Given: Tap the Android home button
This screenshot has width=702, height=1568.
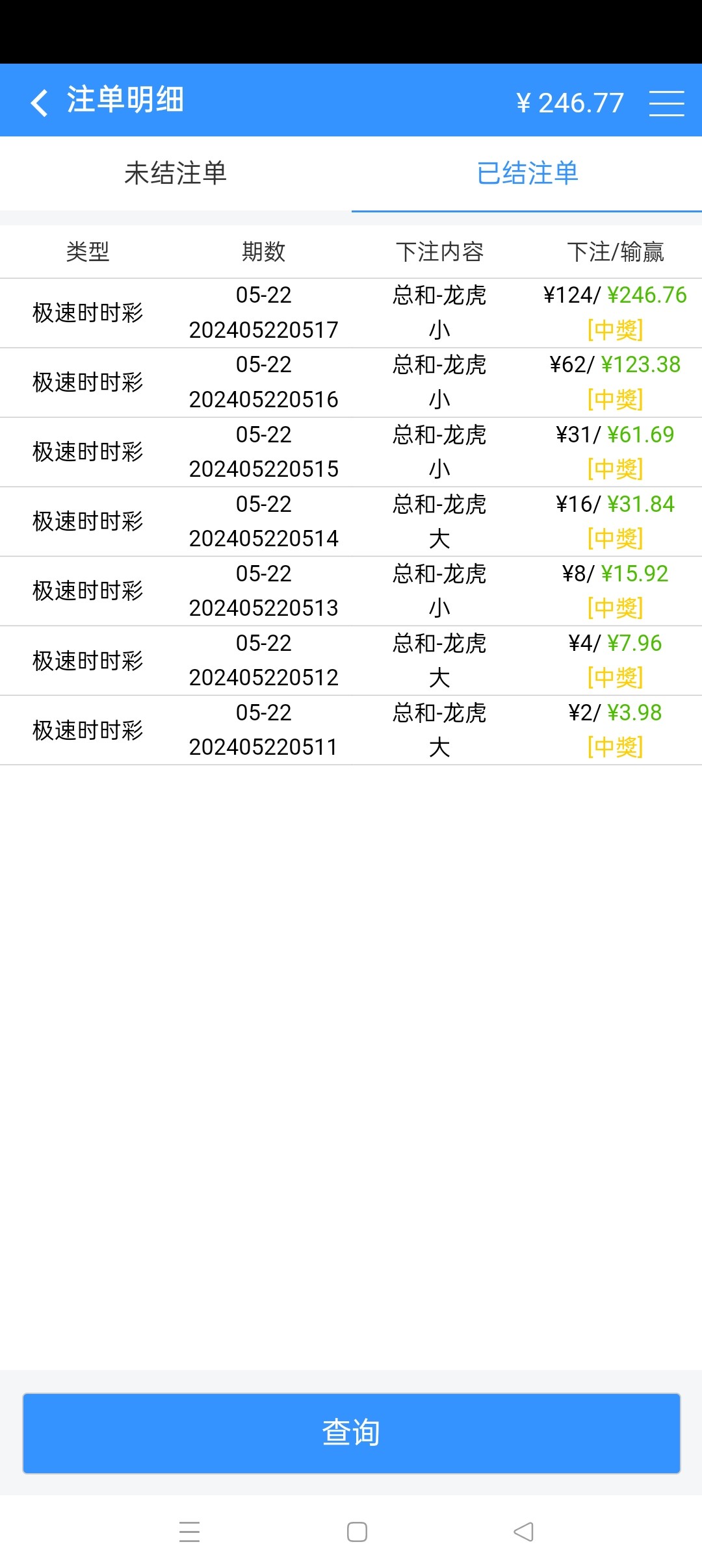Looking at the screenshot, I should click(x=355, y=1533).
